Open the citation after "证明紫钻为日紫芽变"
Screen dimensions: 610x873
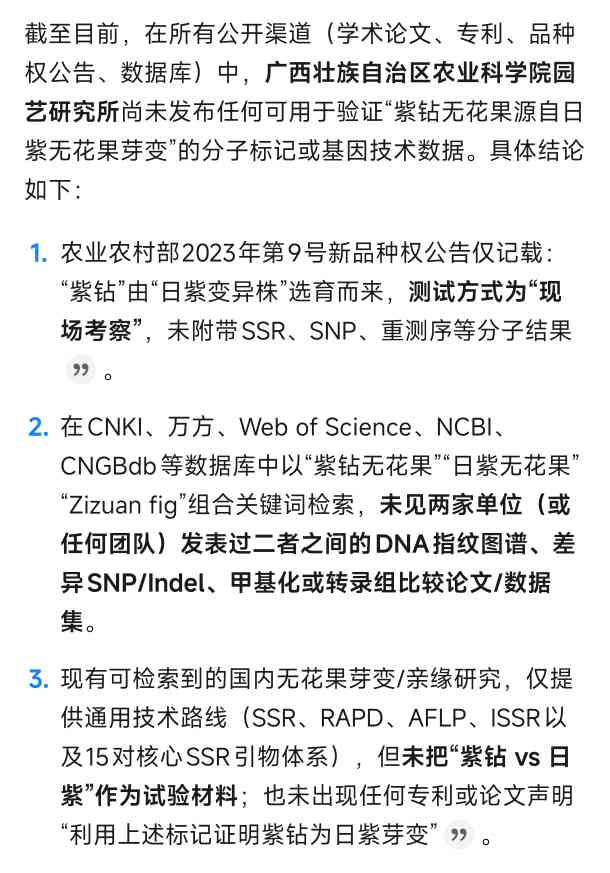[x=458, y=835]
